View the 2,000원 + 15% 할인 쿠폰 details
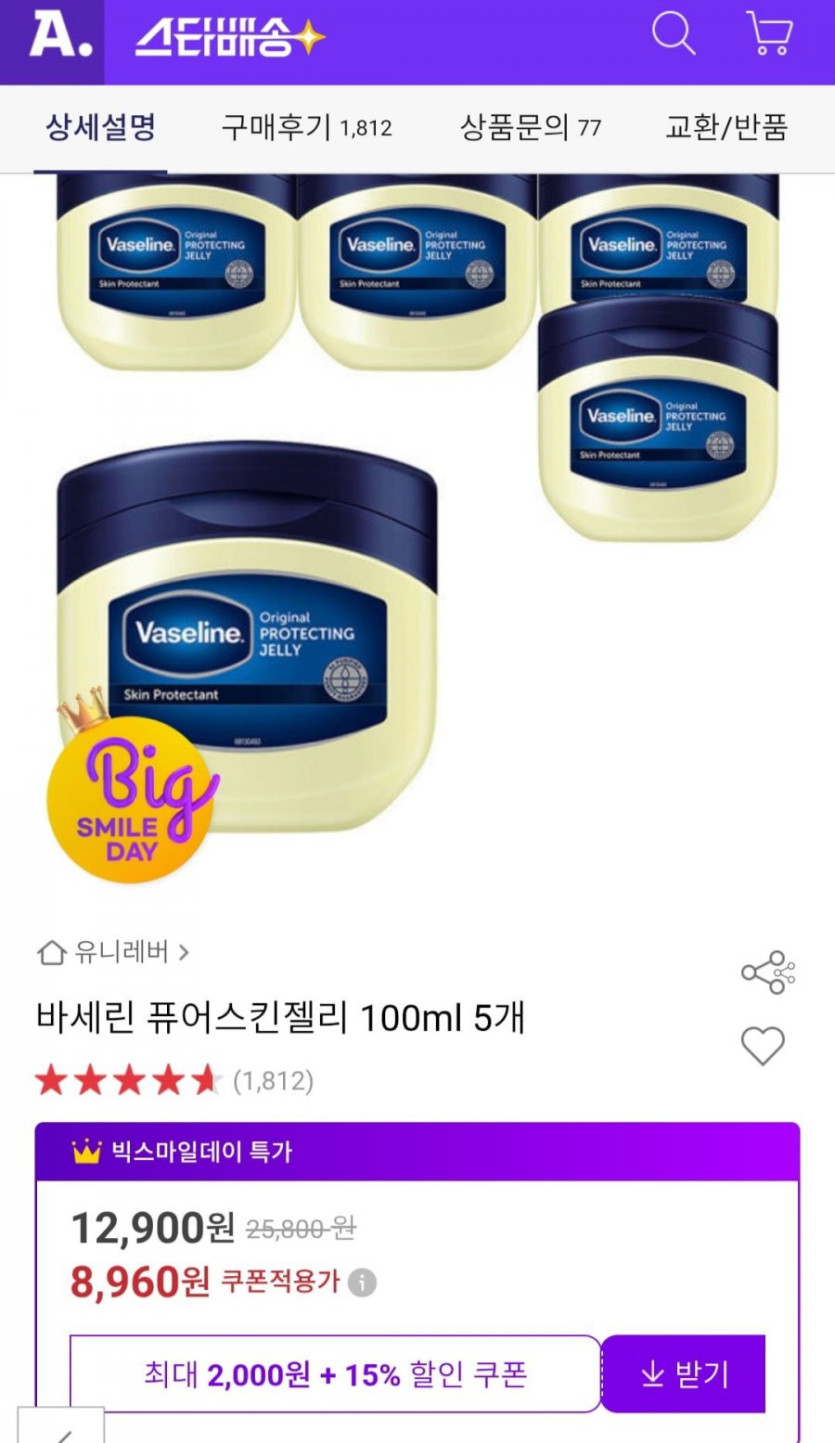This screenshot has height=1443, width=835. pos(335,1374)
